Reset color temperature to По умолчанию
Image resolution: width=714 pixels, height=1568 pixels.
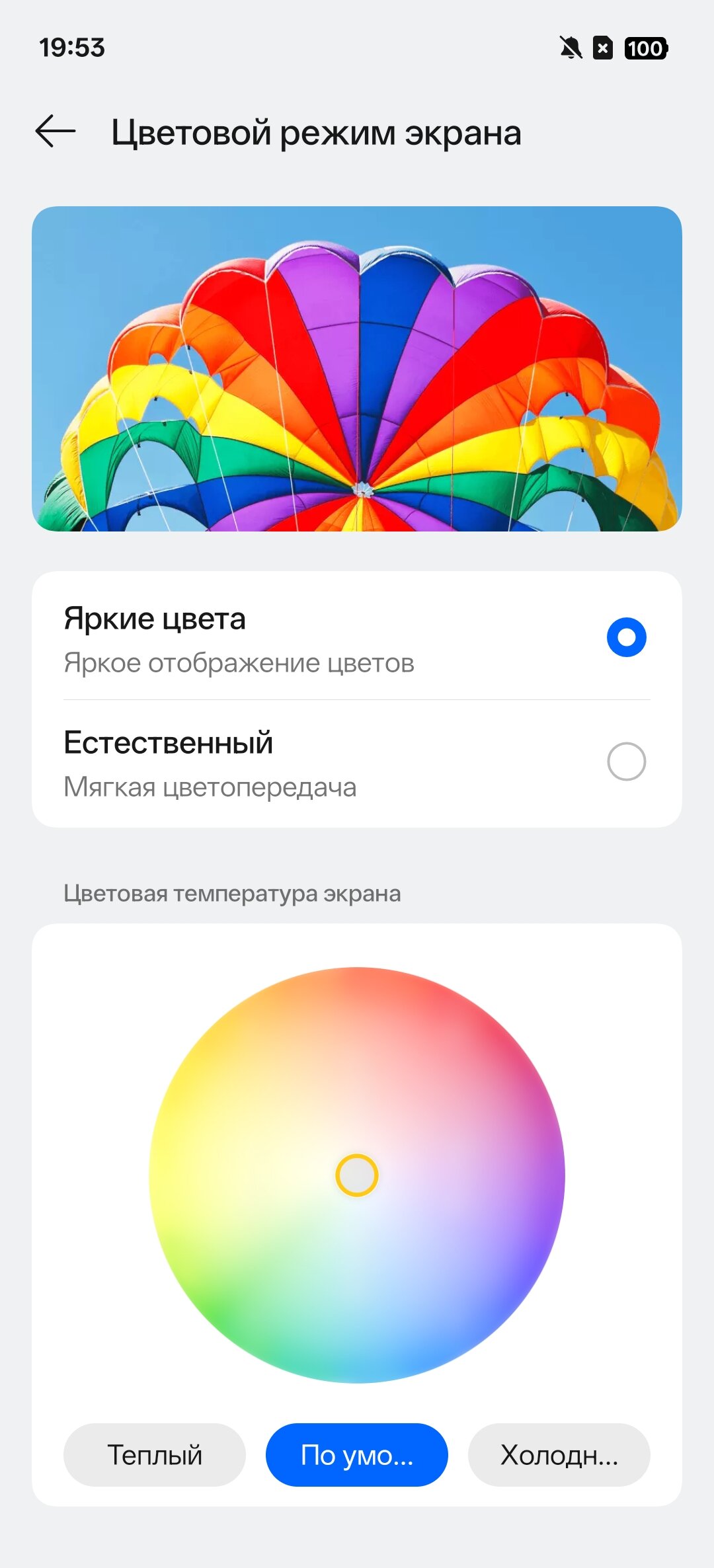[x=357, y=1454]
